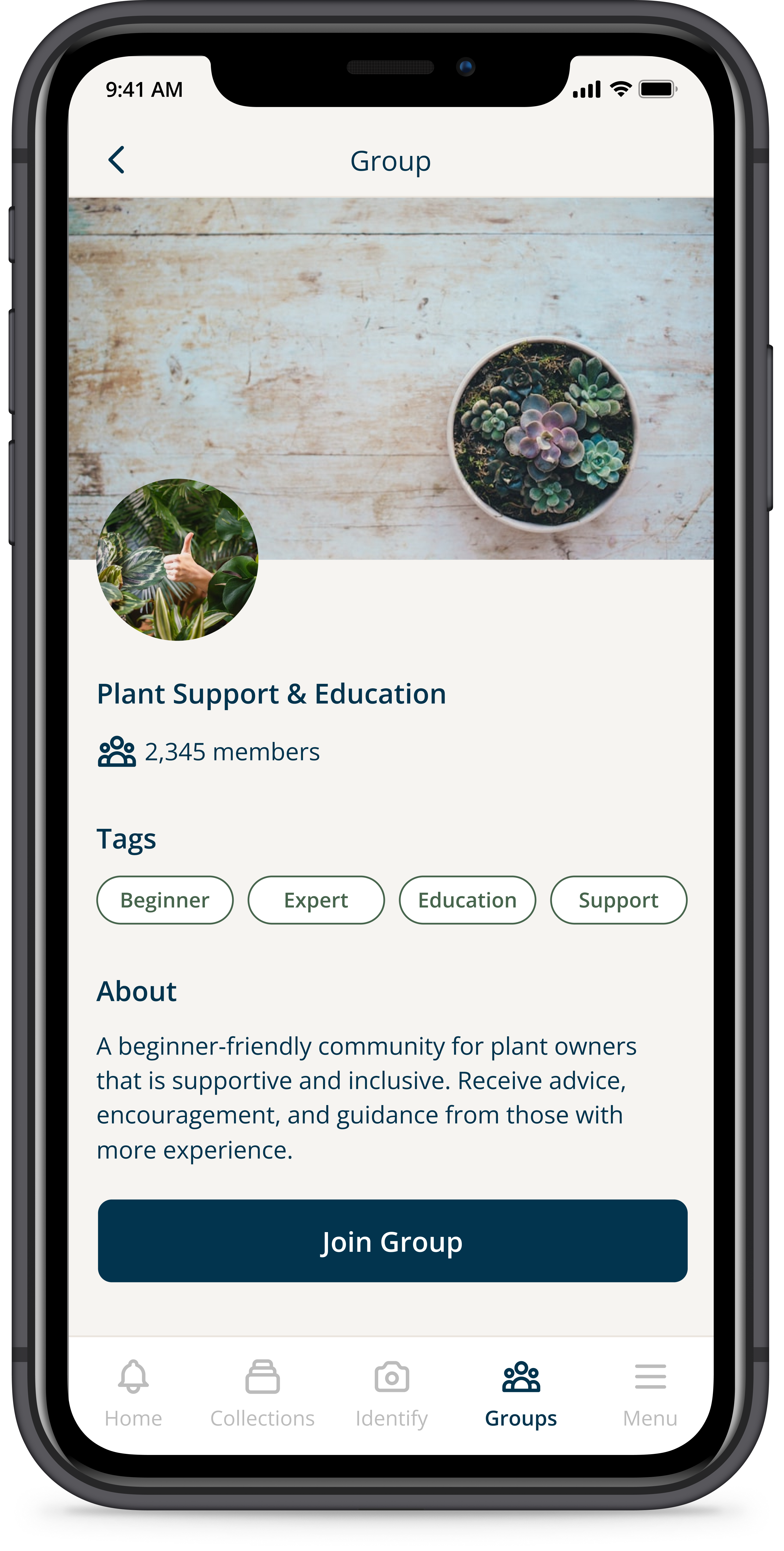The width and height of the screenshot is (784, 1551).
Task: Select the Beginner tag chip
Action: [165, 900]
